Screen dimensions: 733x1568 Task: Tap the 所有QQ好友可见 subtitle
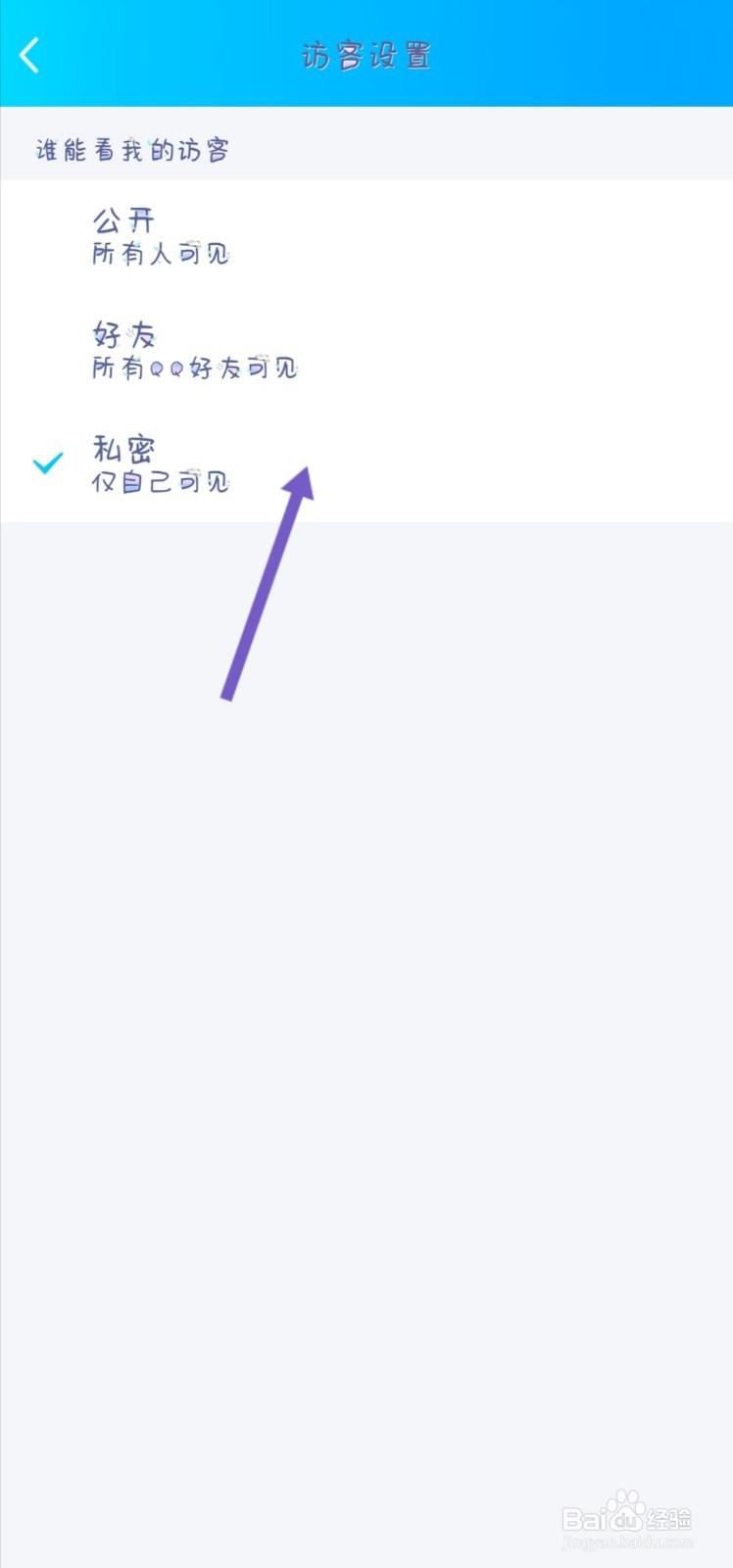click(195, 367)
